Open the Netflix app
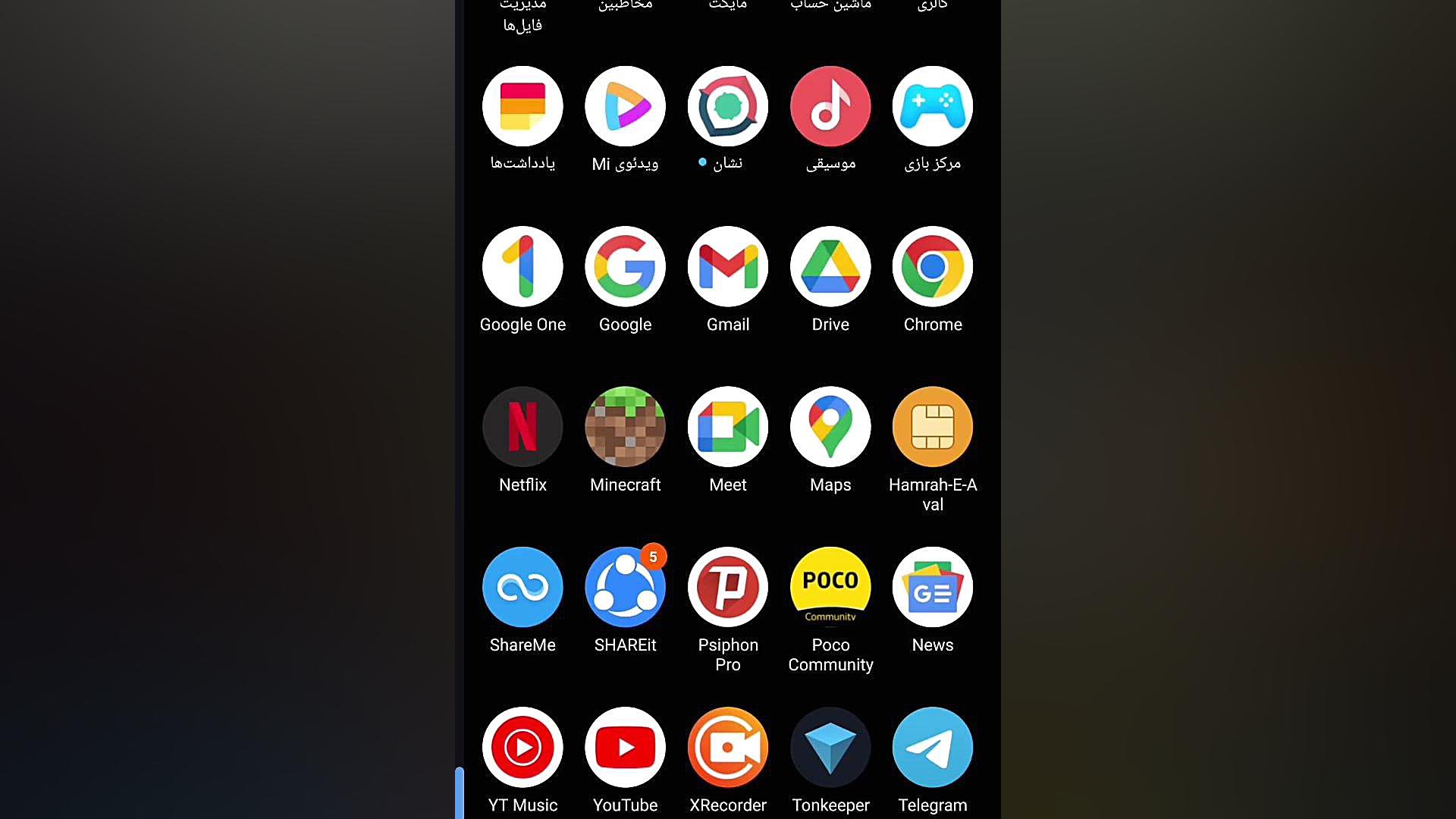 pos(522,427)
